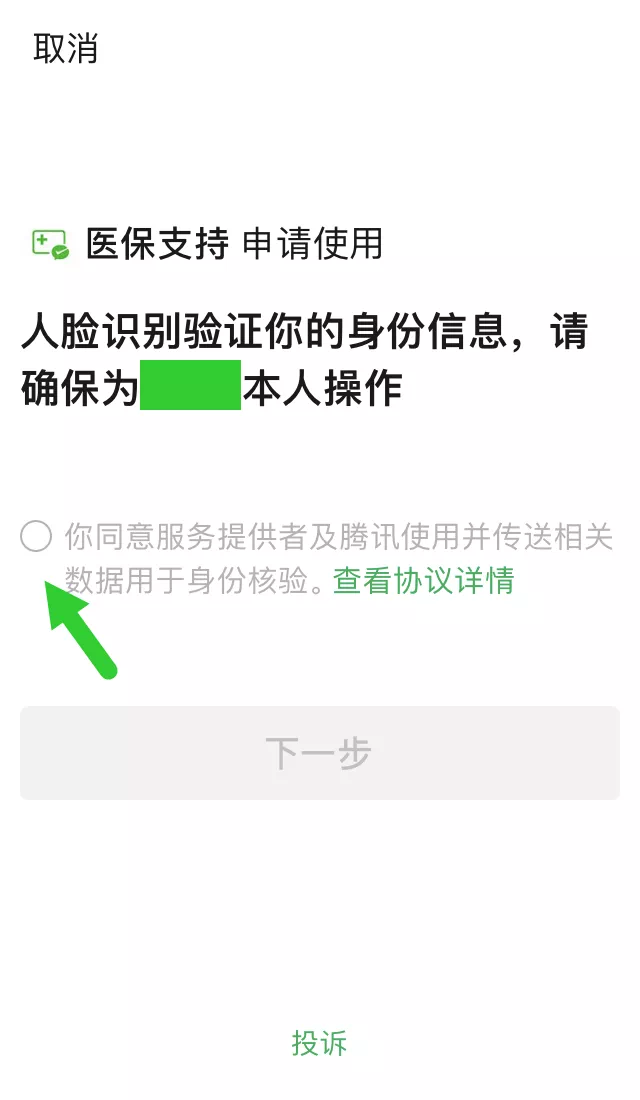Viewport: 640px width, 1100px height.
Task: Tap the 下一步 button
Action: click(320, 753)
